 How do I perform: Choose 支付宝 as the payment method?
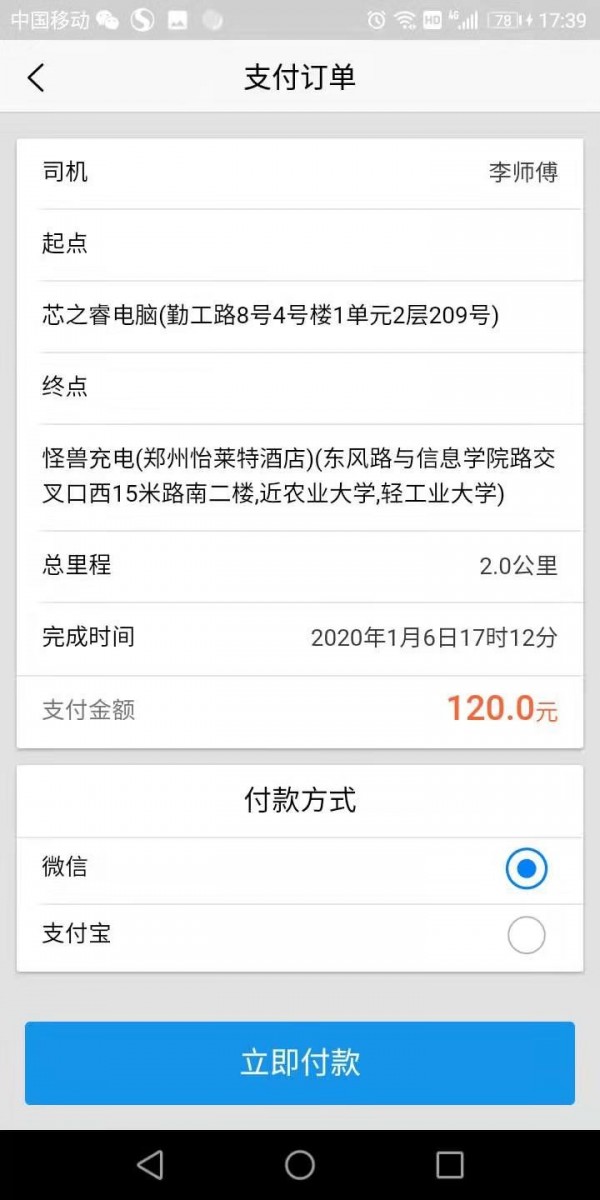300,936
